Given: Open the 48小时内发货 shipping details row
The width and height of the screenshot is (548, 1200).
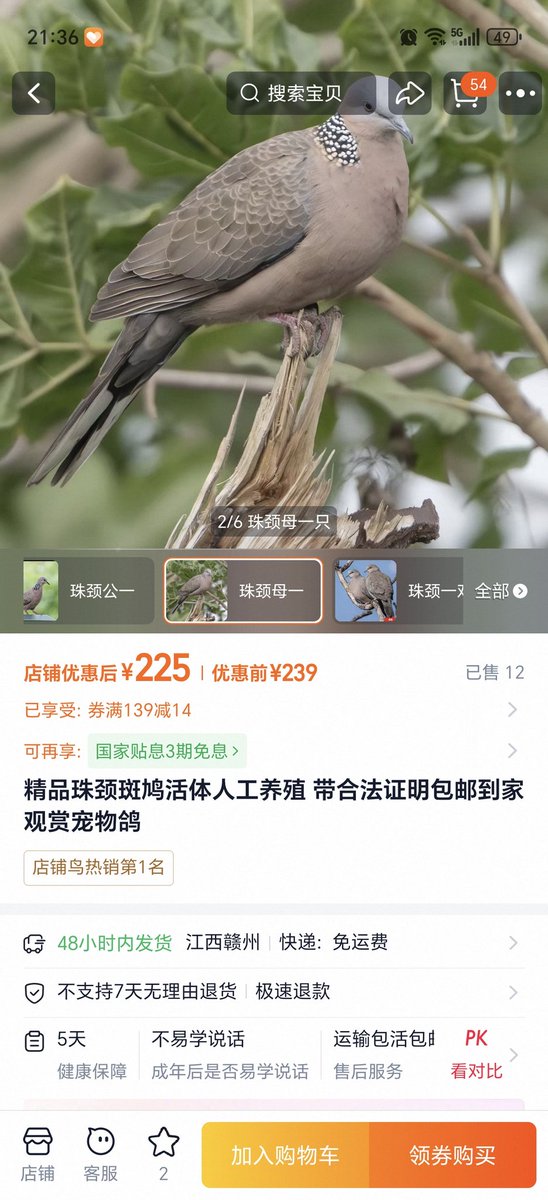Looking at the screenshot, I should click(x=272, y=942).
